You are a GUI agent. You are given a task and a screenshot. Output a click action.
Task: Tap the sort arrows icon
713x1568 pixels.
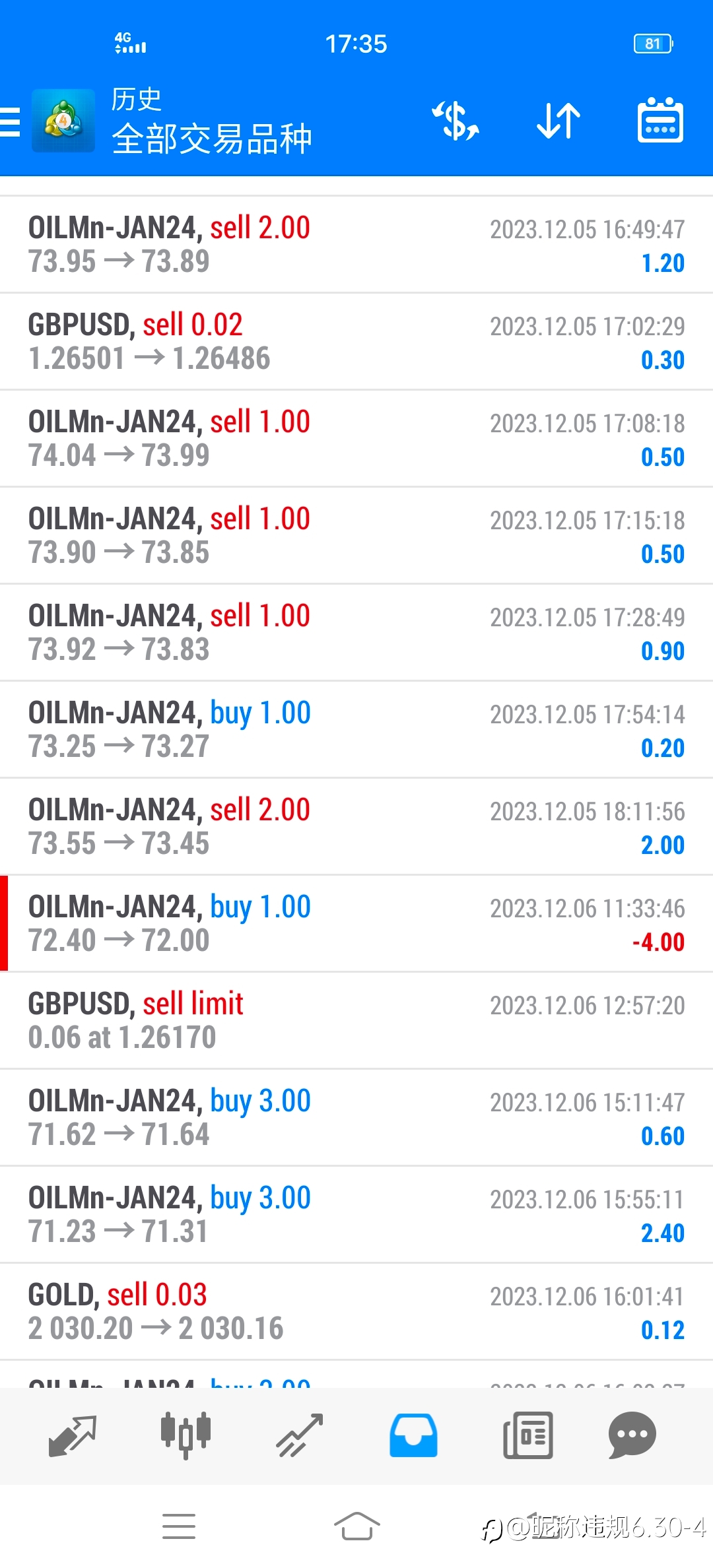[x=559, y=121]
